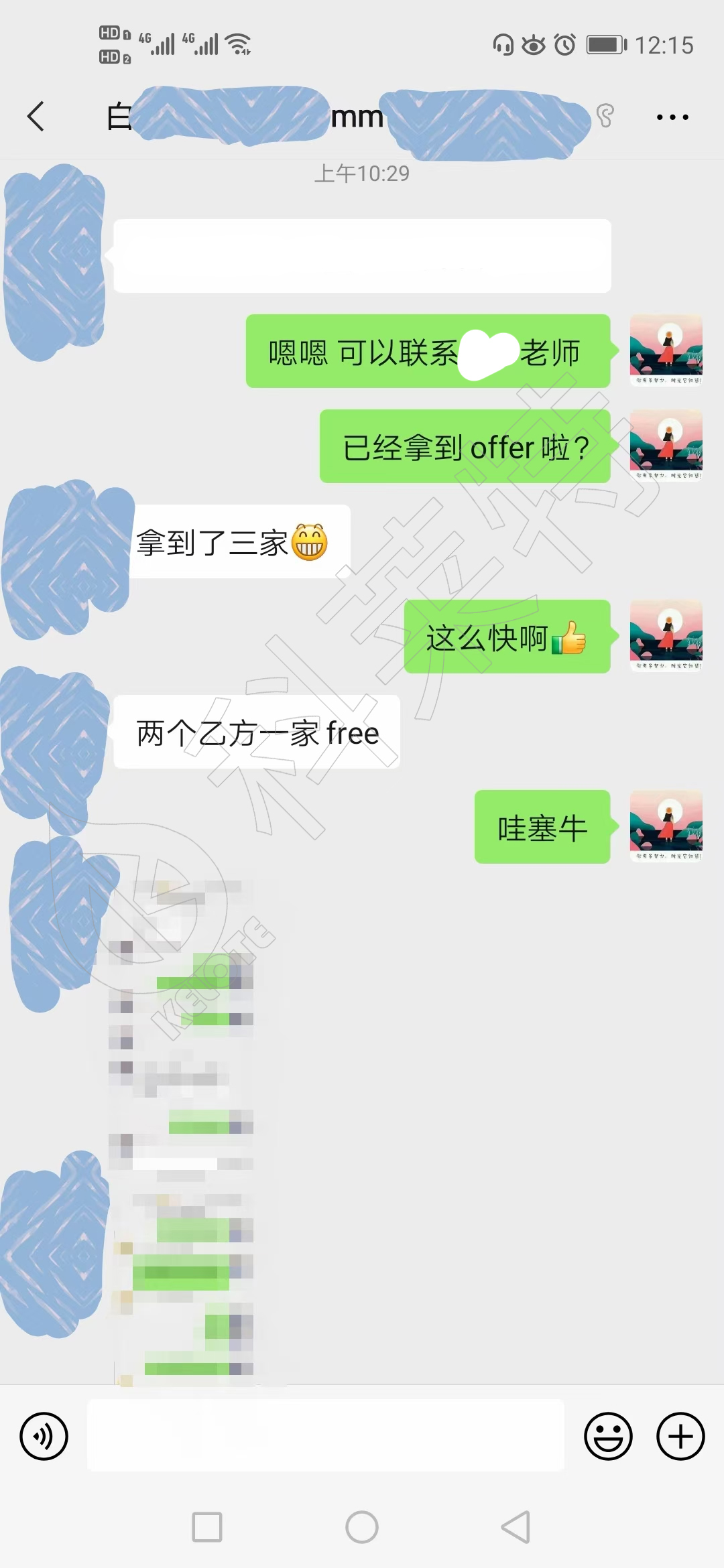Tap the message text input field
Viewport: 724px width, 1568px height.
[325, 1436]
